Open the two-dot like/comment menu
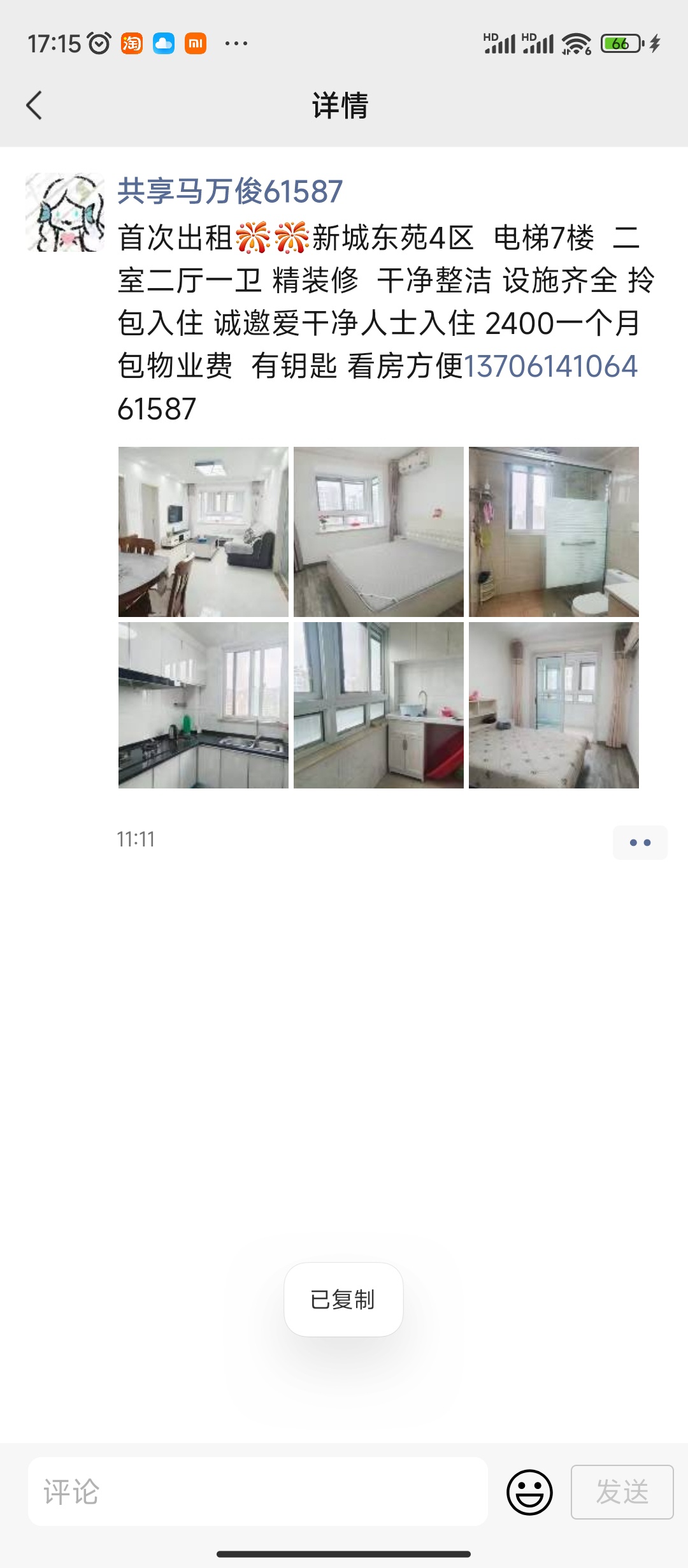The image size is (688, 1568). 640,843
